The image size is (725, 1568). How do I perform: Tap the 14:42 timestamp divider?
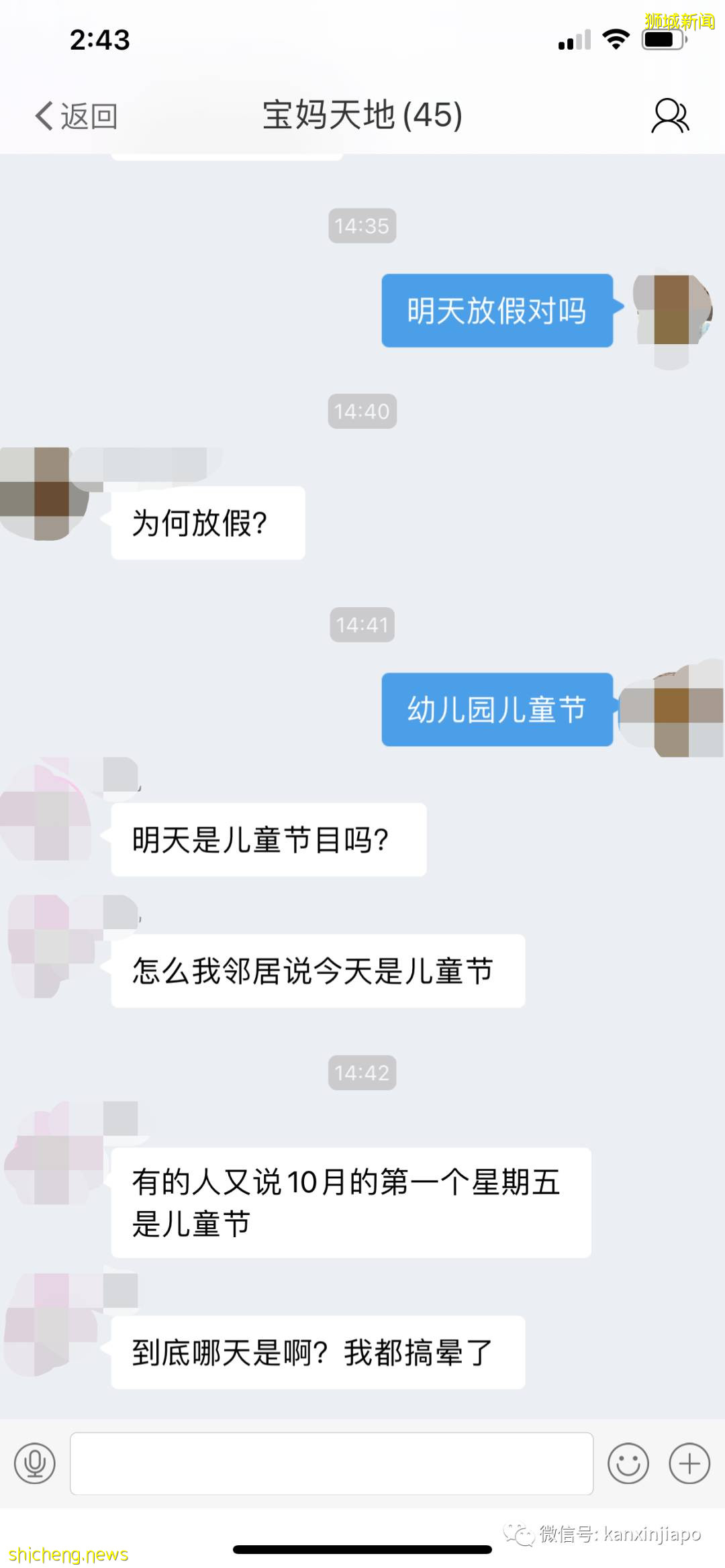pyautogui.click(x=362, y=1072)
